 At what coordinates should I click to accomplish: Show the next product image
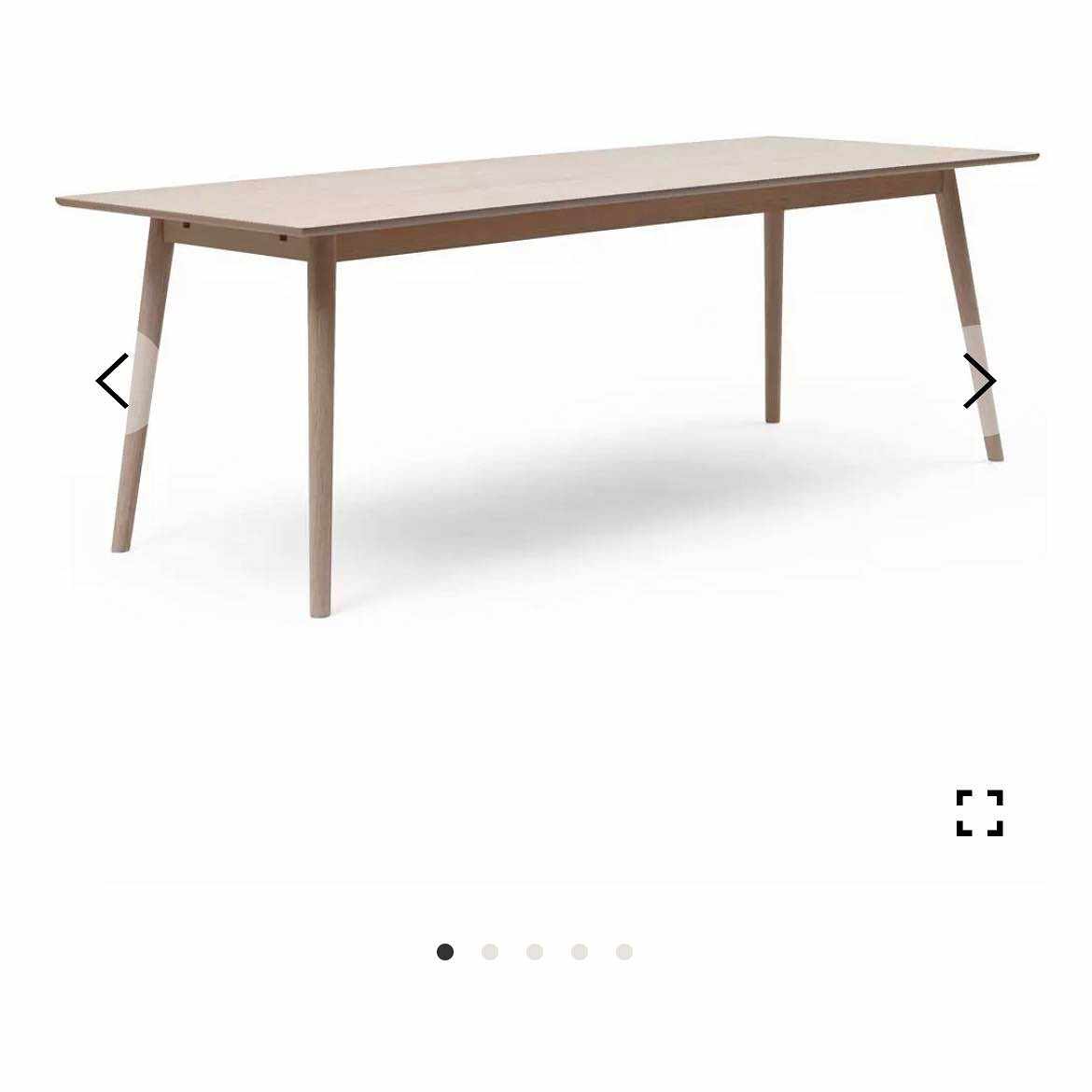[x=978, y=381]
